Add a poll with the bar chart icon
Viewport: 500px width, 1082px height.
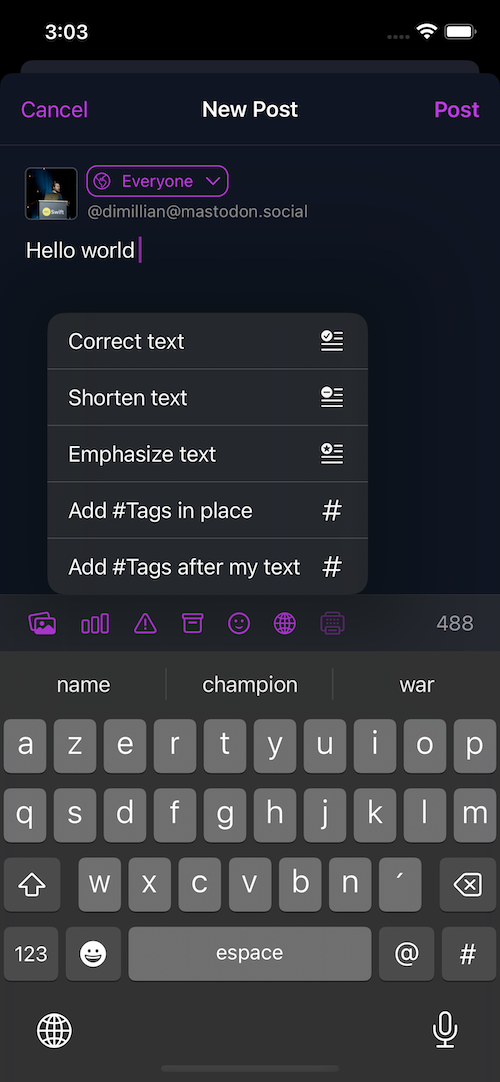(95, 624)
